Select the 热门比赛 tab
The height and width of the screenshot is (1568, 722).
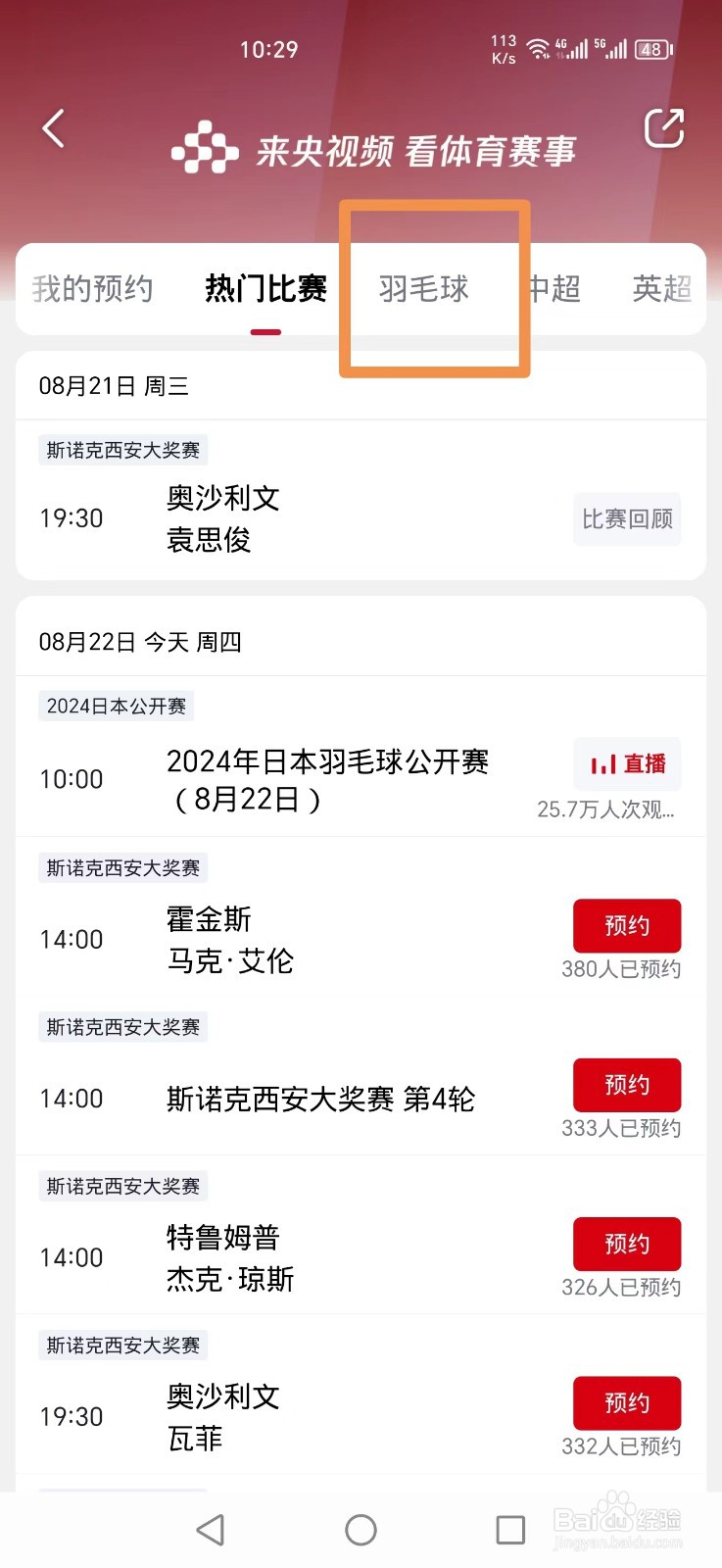[x=265, y=289]
